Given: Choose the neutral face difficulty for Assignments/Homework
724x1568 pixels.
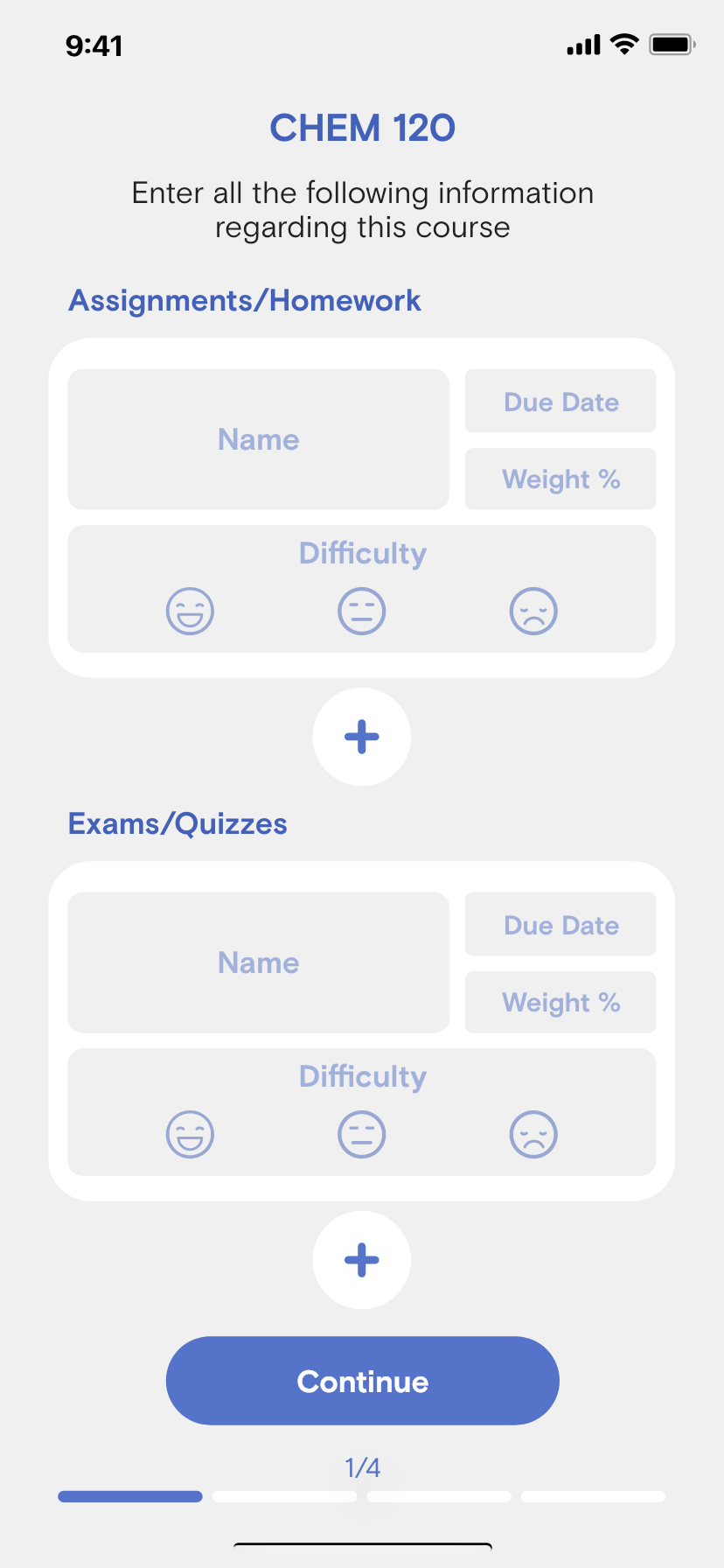Looking at the screenshot, I should click(x=362, y=611).
